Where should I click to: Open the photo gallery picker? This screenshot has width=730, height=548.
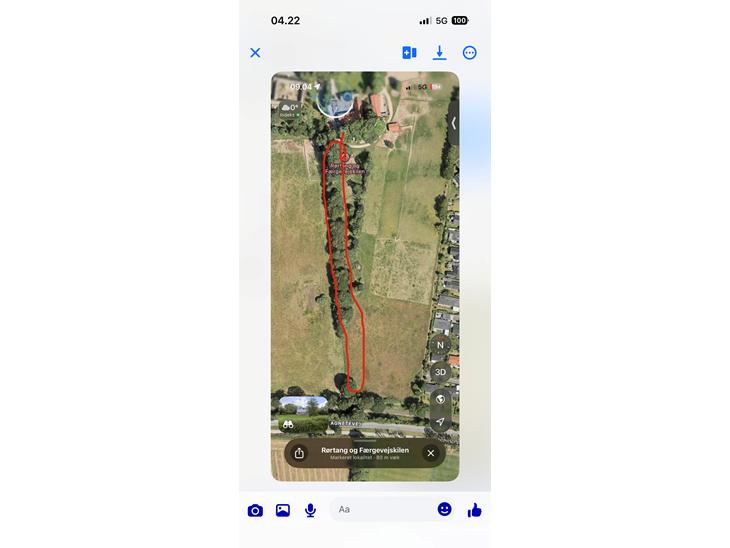(283, 510)
